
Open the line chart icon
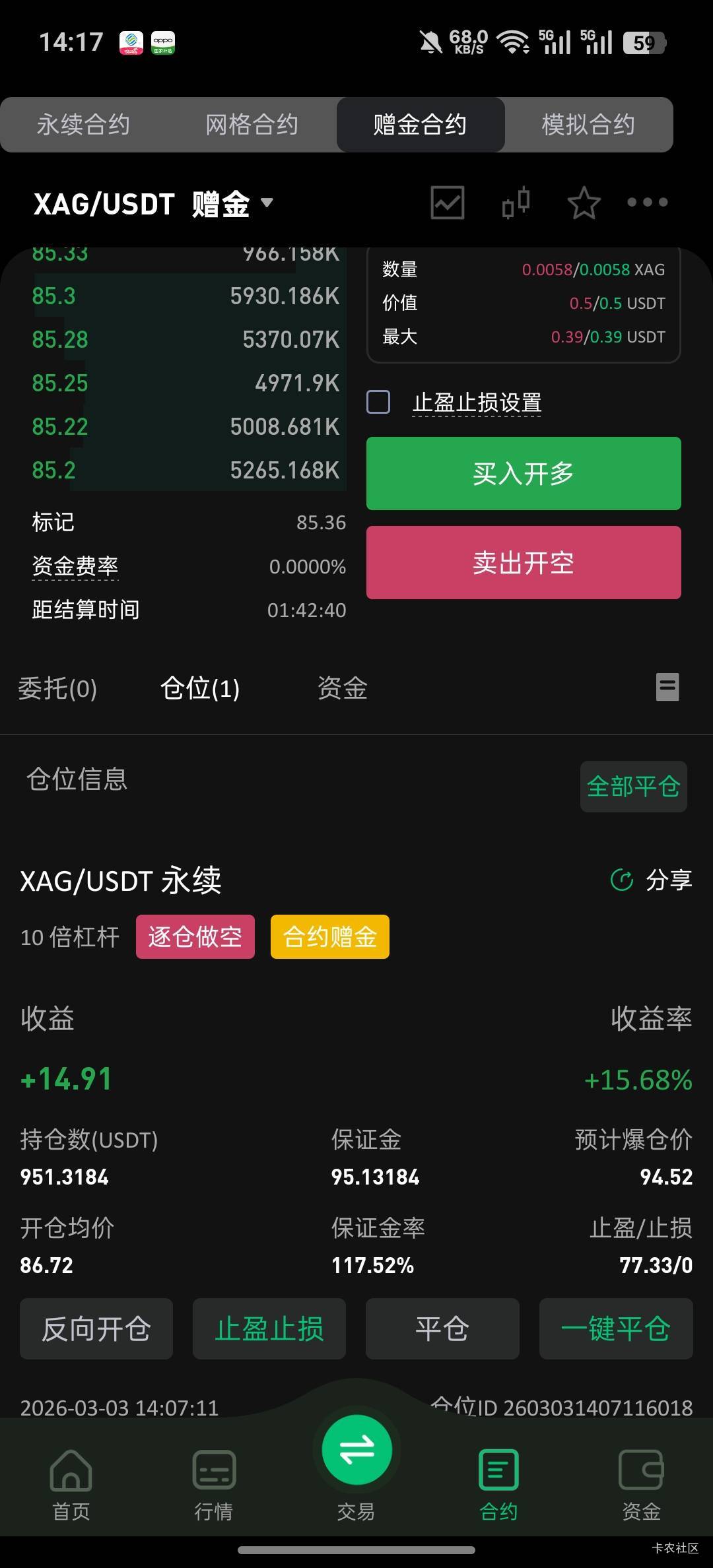[448, 203]
